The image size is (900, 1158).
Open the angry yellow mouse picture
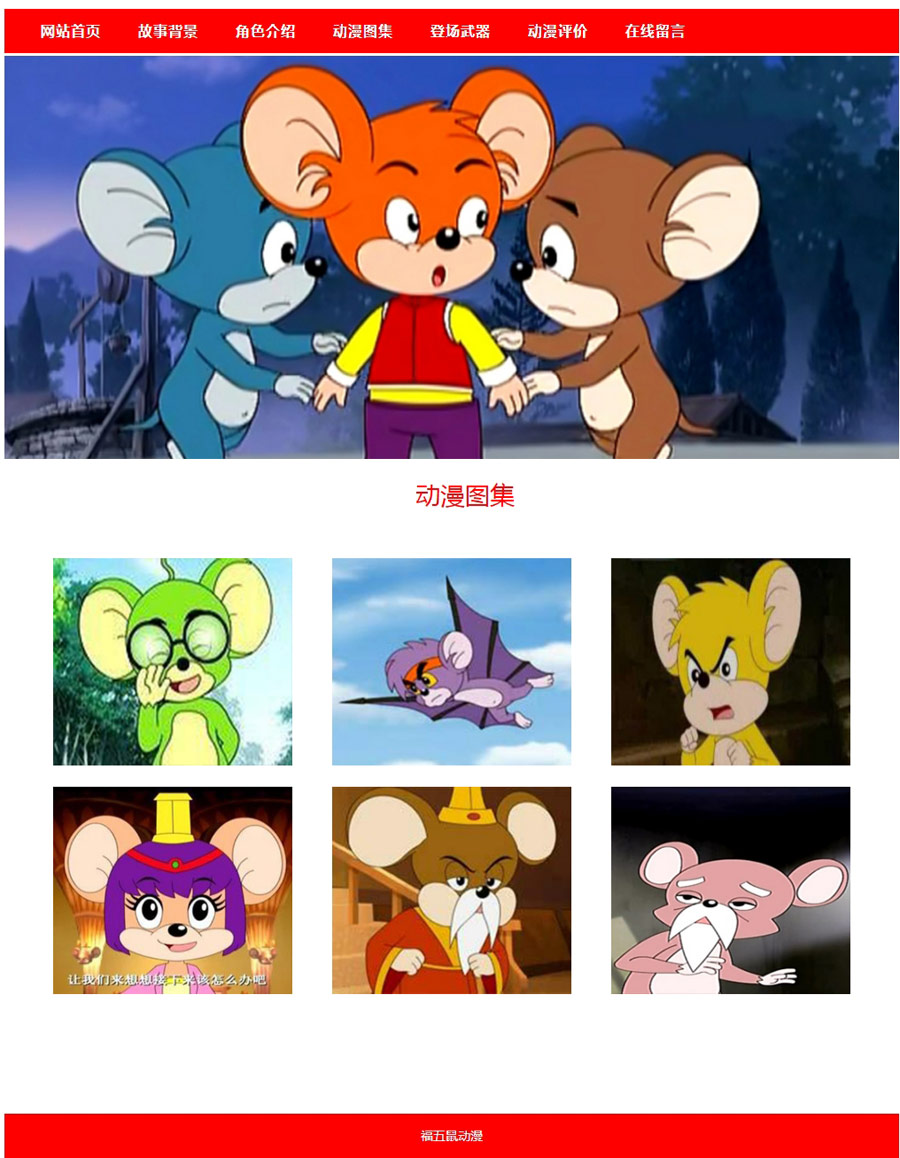pyautogui.click(x=730, y=661)
